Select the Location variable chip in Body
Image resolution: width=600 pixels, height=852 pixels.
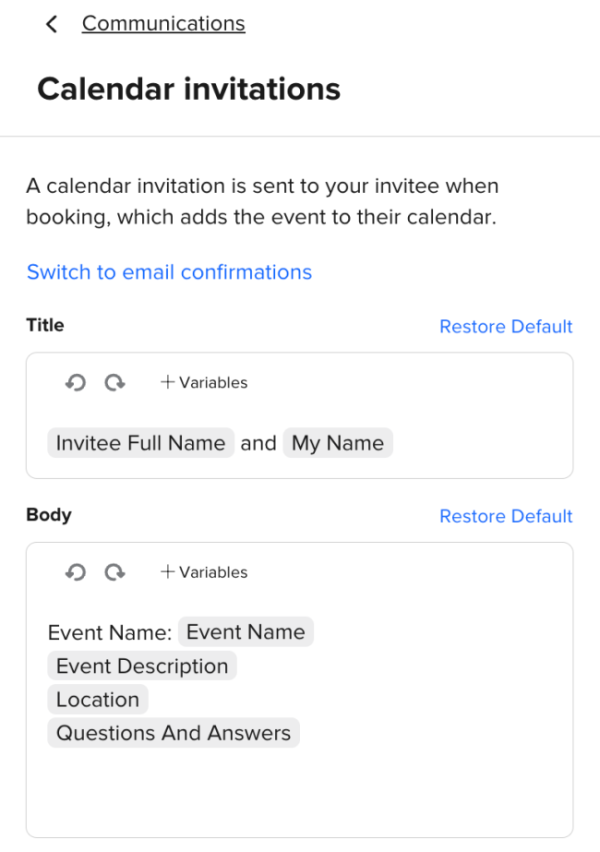coord(97,700)
